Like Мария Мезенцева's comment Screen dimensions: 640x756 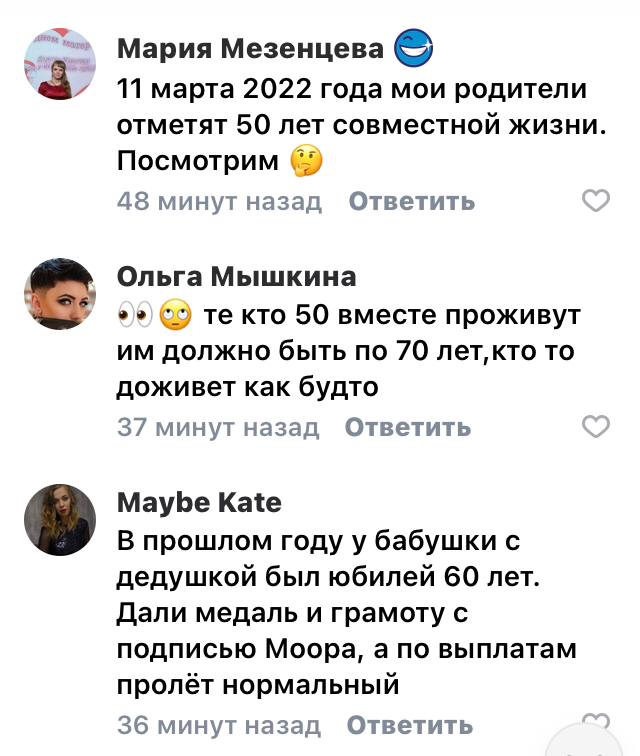pyautogui.click(x=596, y=202)
